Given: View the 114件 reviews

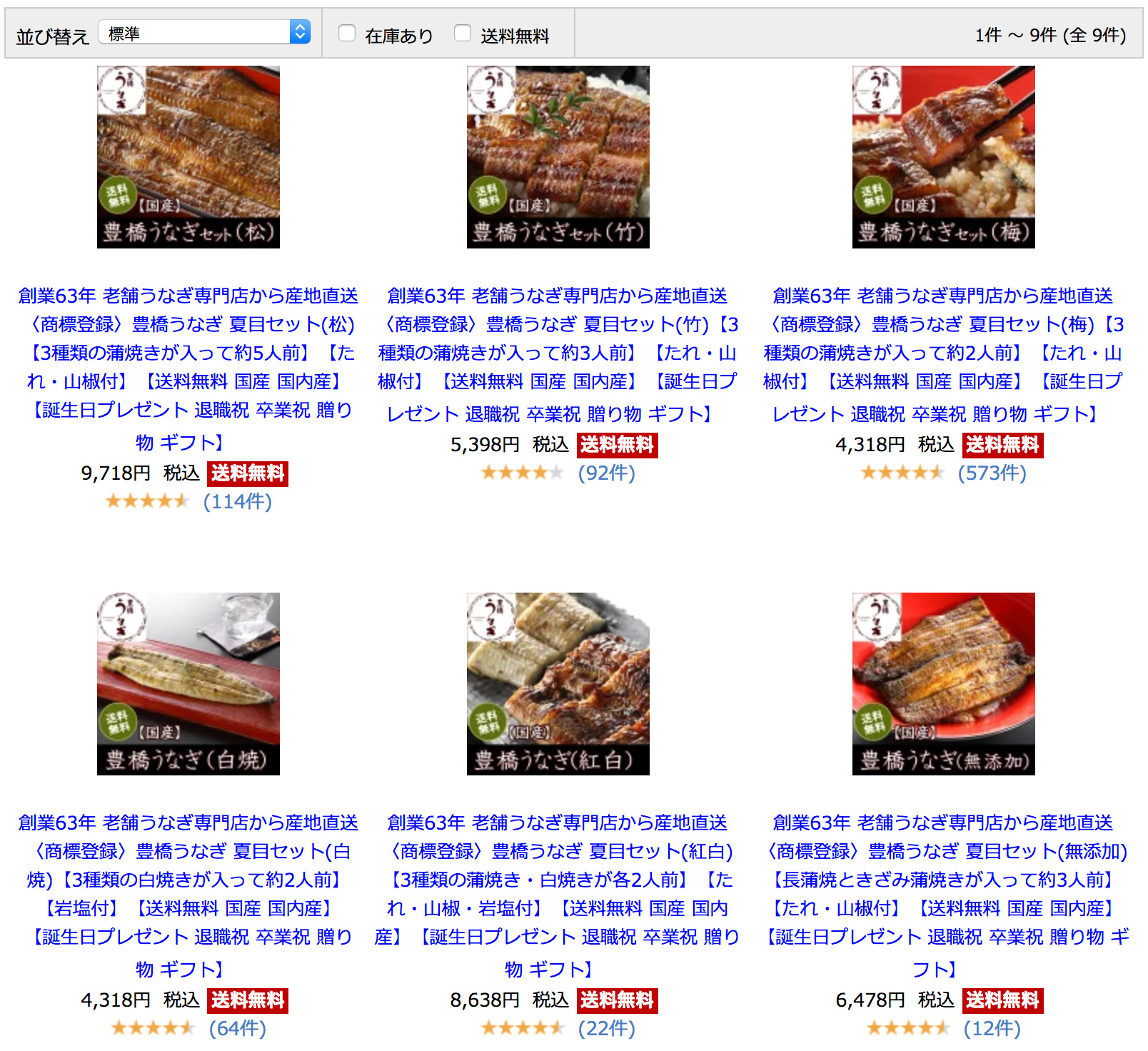Looking at the screenshot, I should point(237,502).
